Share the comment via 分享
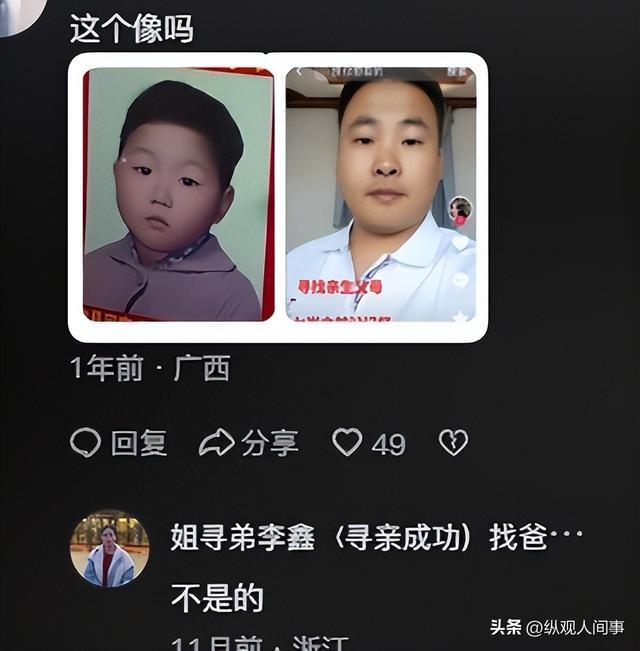The image size is (640, 651). point(249,443)
